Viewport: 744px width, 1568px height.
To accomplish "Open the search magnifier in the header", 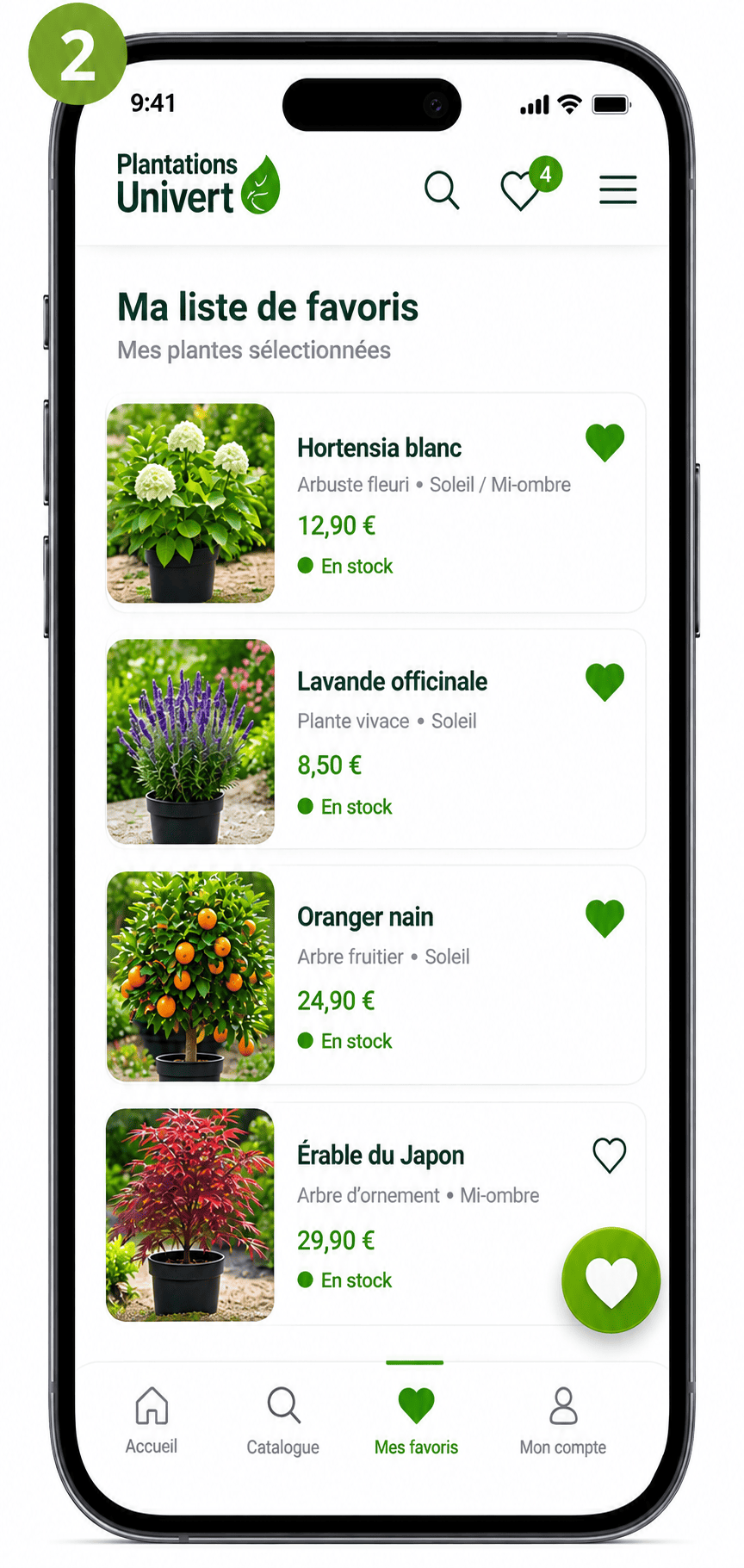I will pos(442,189).
